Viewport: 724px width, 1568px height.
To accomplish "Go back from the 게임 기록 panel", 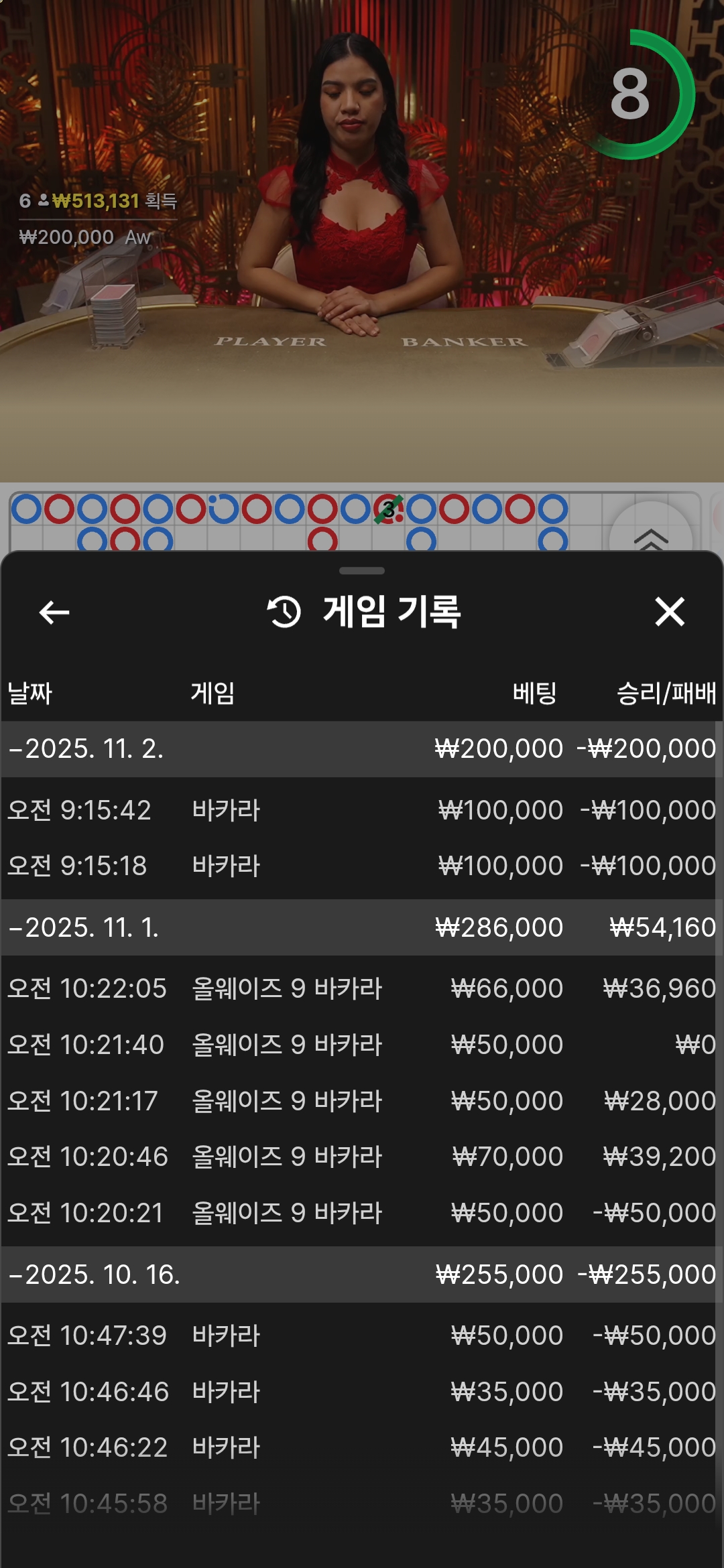I will pyautogui.click(x=54, y=612).
